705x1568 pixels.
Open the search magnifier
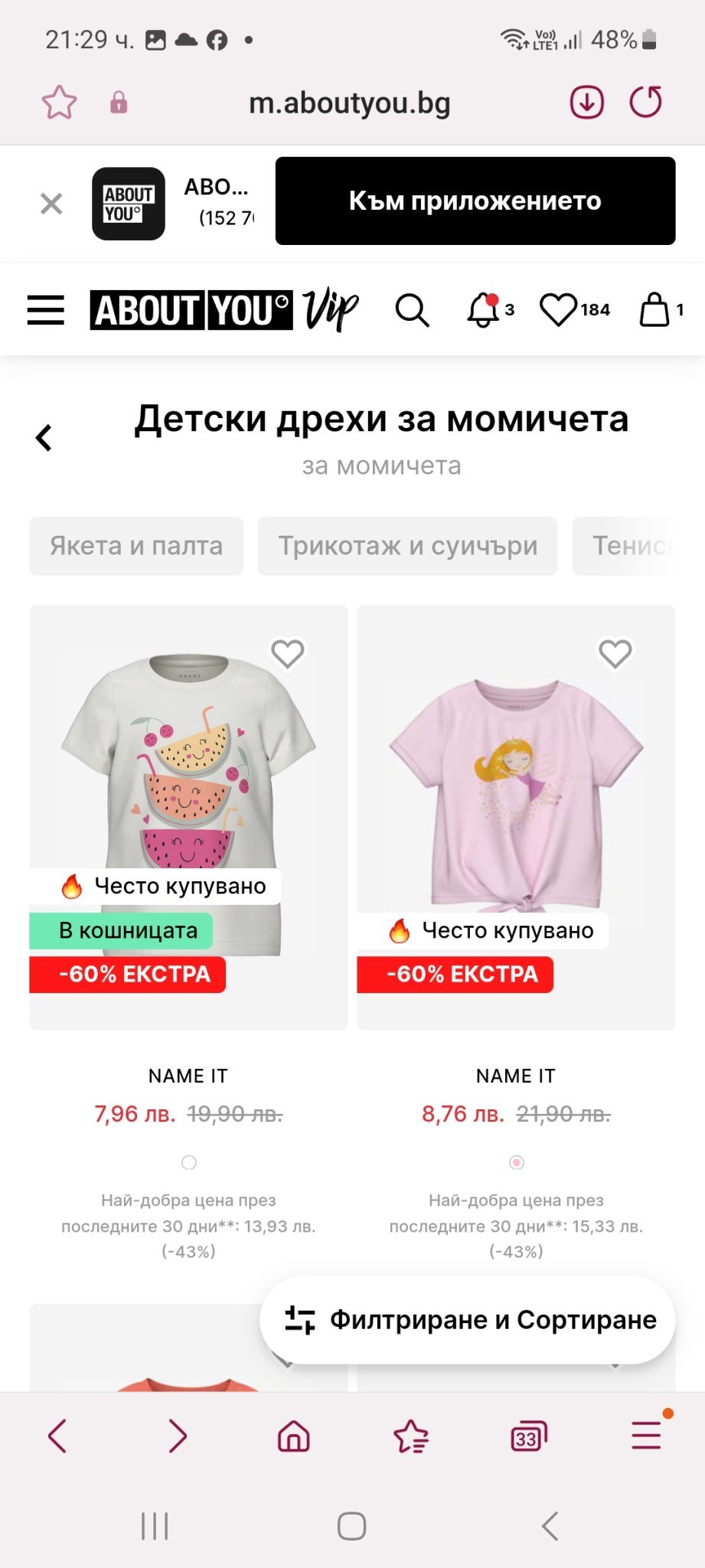(412, 311)
